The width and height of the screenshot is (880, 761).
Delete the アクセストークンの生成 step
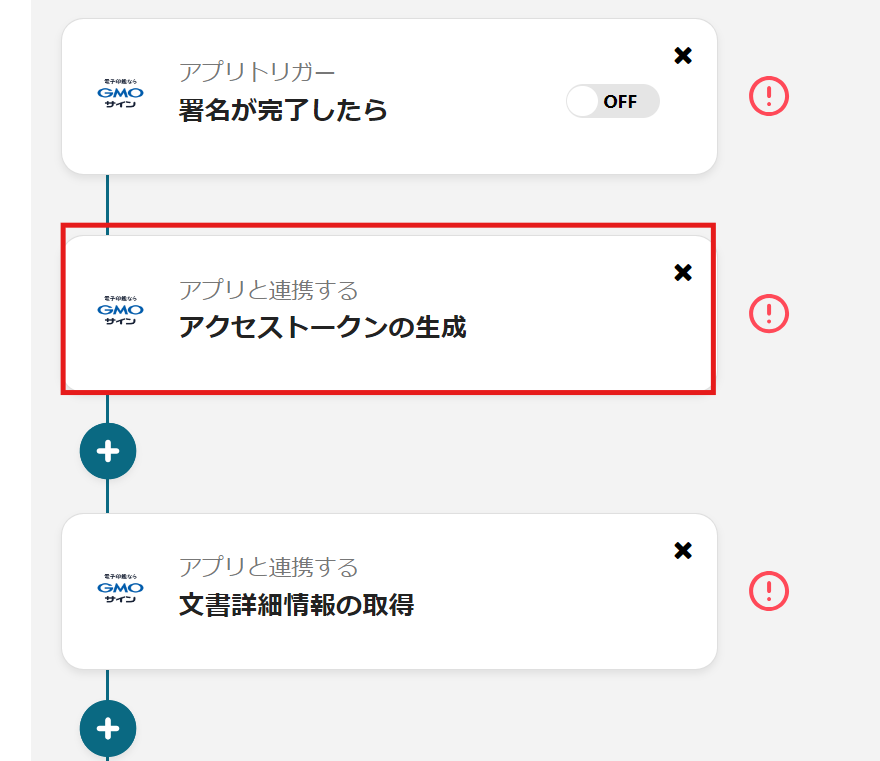click(x=683, y=273)
